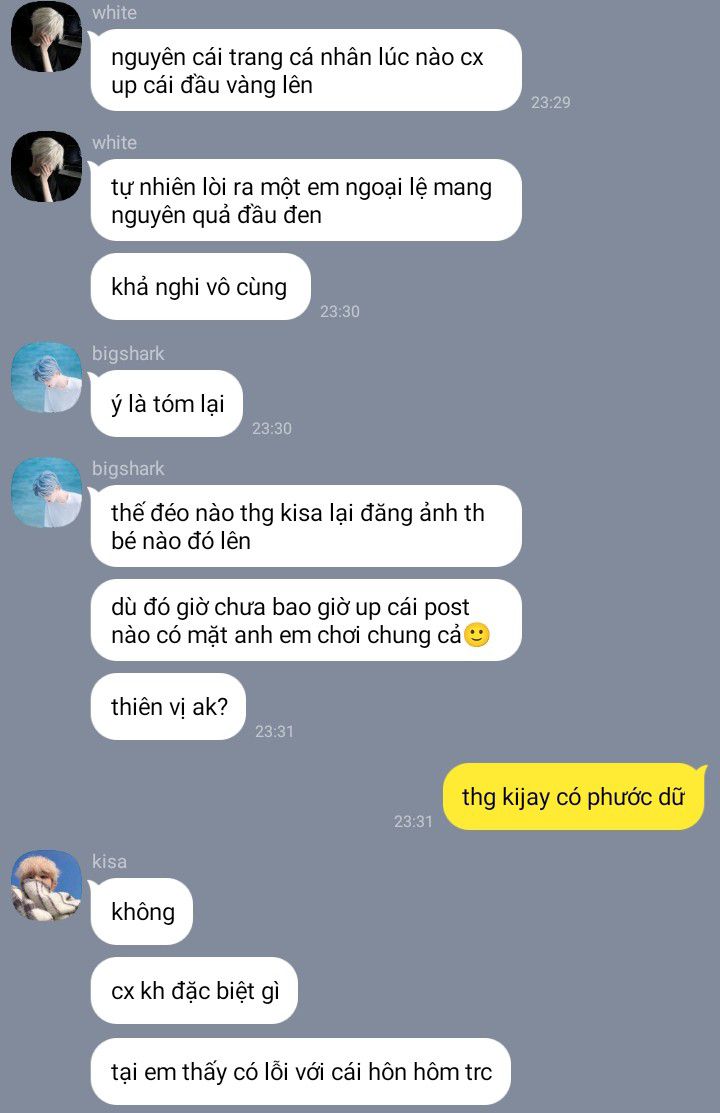Tap white's avatar next to 'tự nhiên lòi ra'
720x1113 pixels.
[46, 167]
